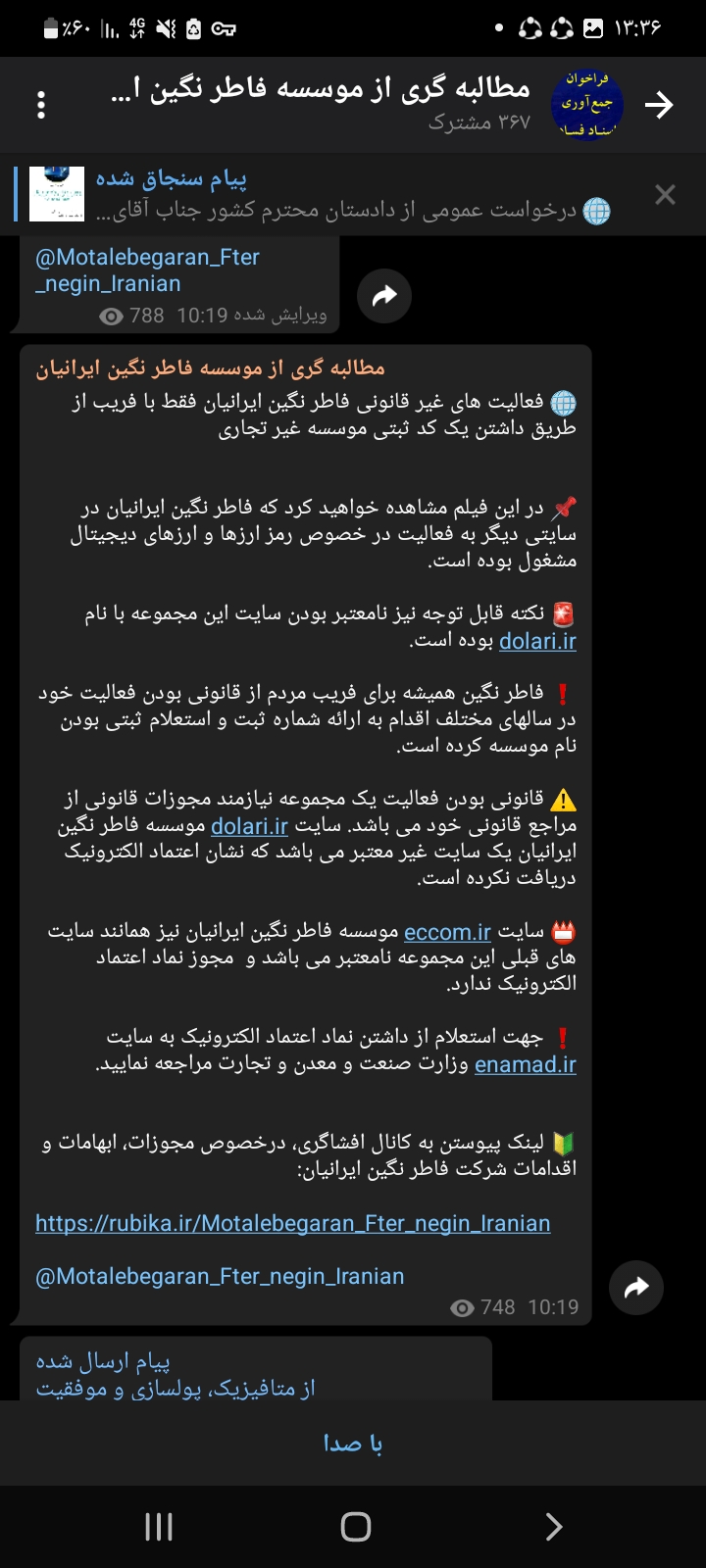Forward the message edited at 10:19

click(384, 295)
